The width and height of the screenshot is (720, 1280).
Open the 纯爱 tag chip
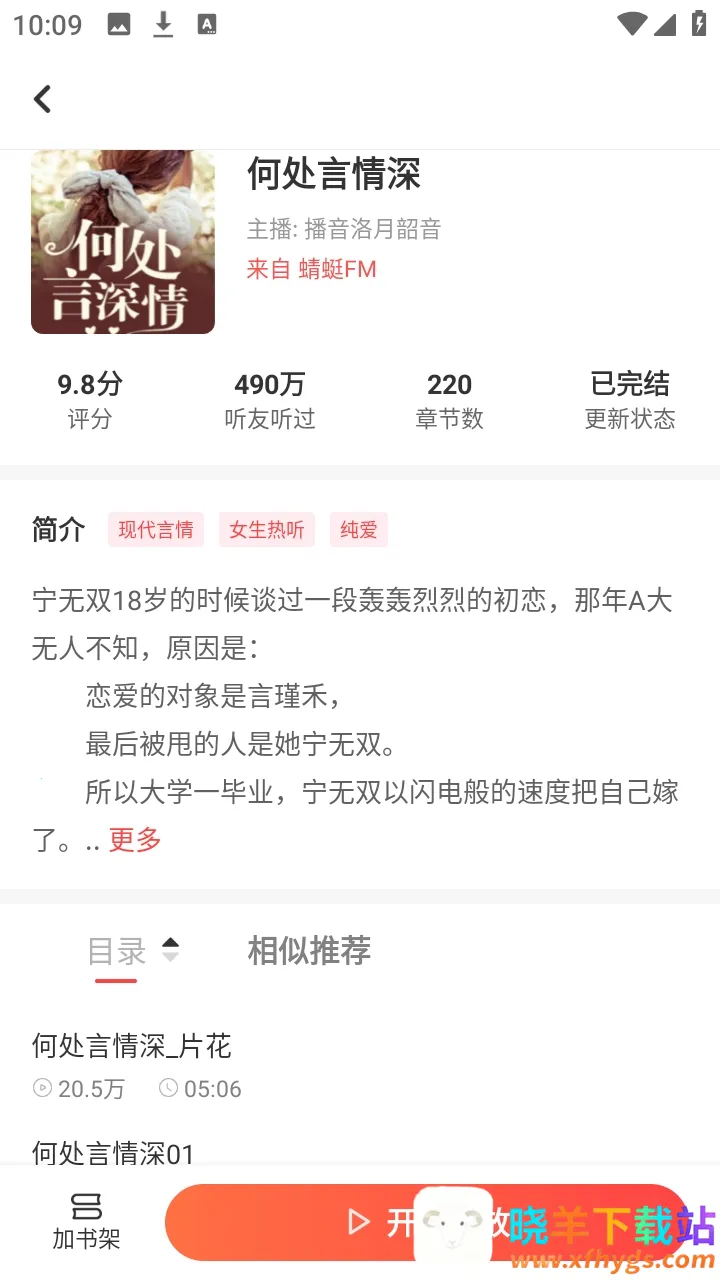(358, 530)
